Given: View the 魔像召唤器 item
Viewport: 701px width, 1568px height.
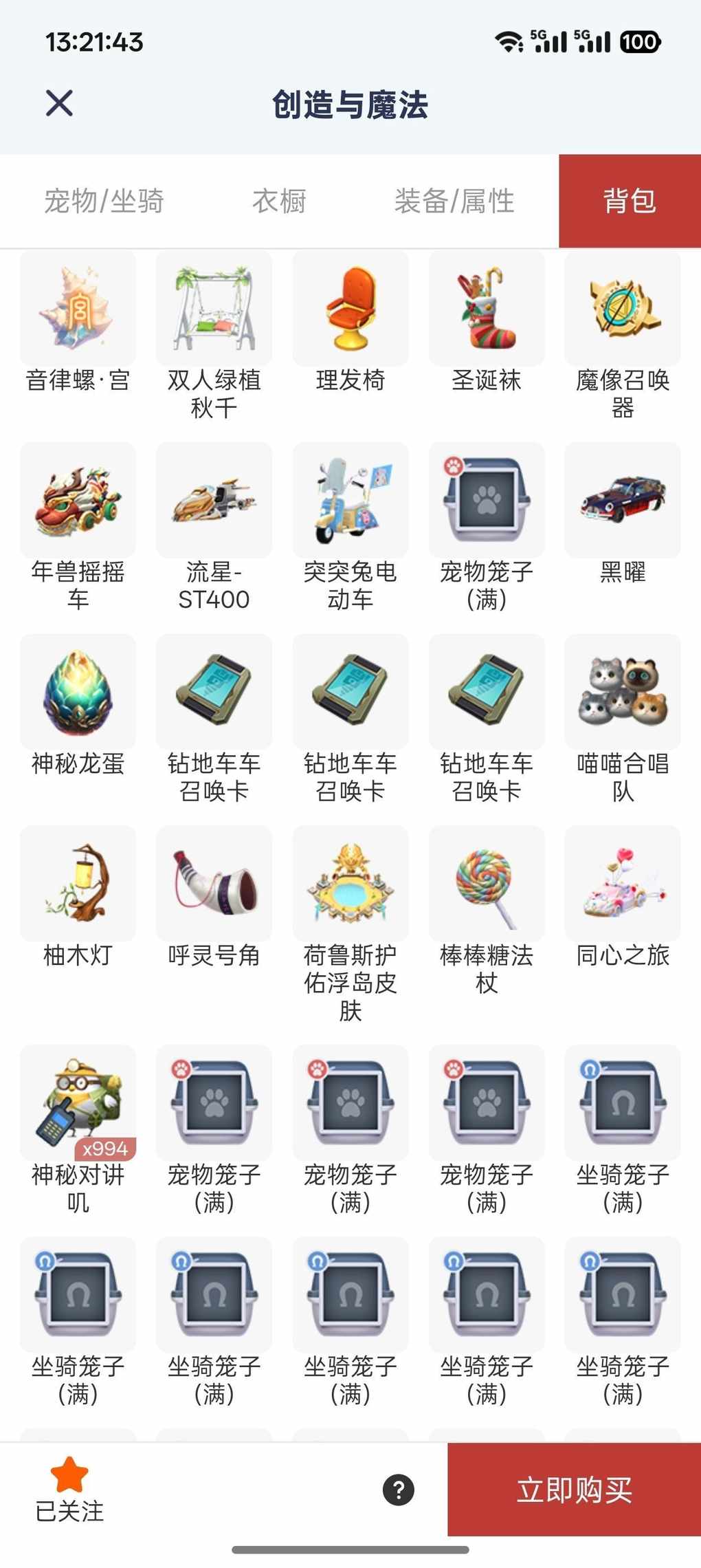Looking at the screenshot, I should pyautogui.click(x=623, y=309).
